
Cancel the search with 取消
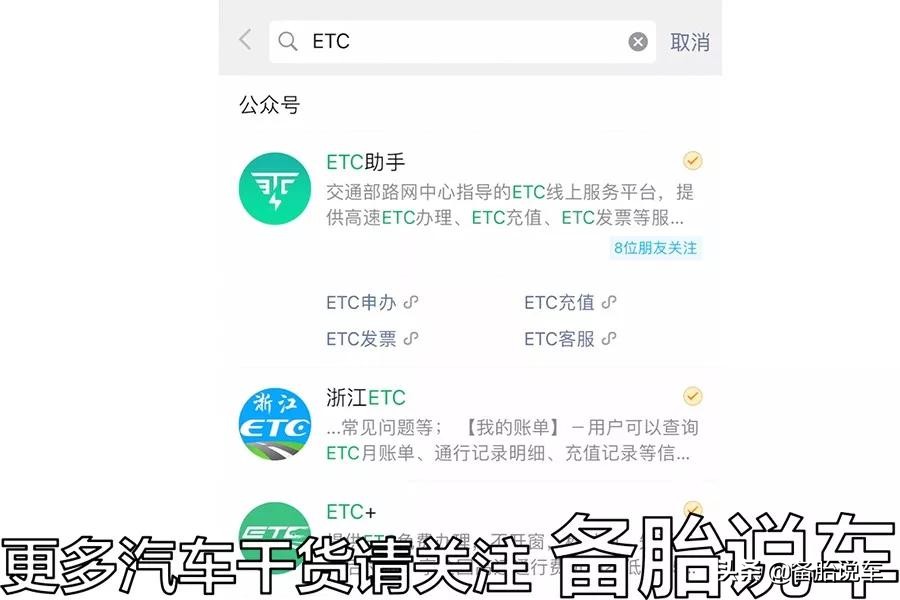click(x=689, y=42)
